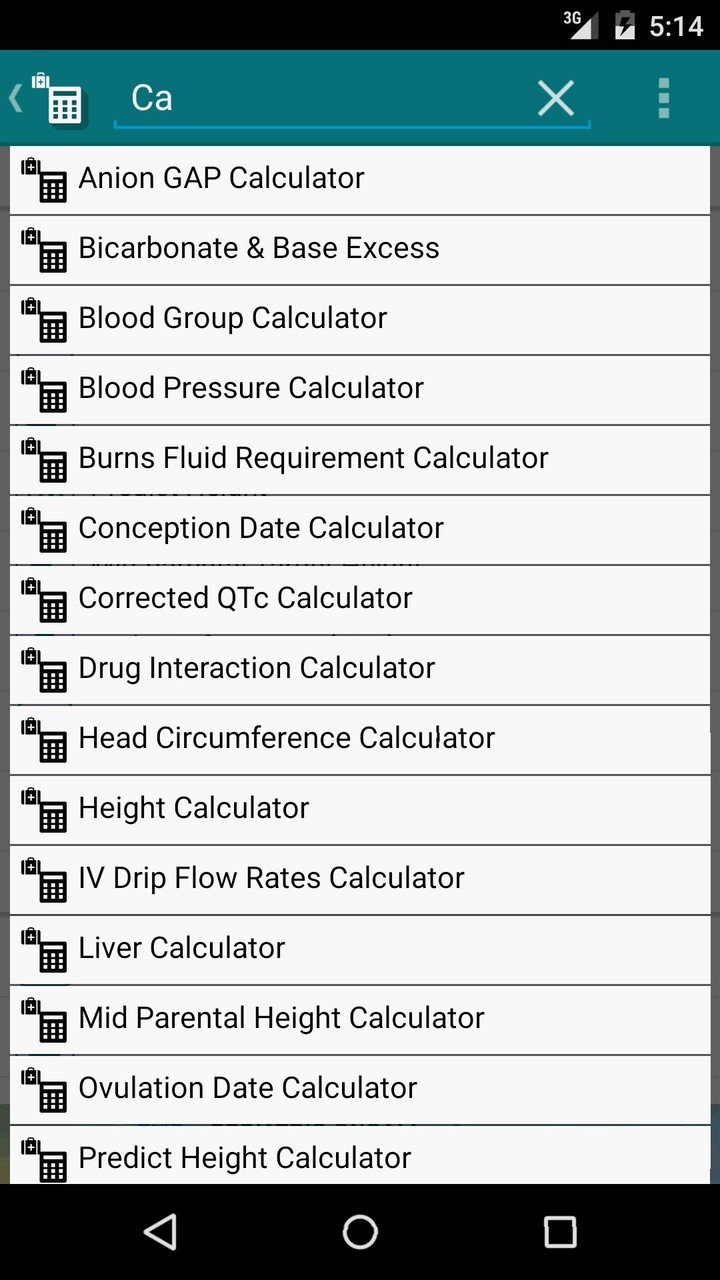
Task: Tap the calculator icon beside Corrected QTc Calculator
Action: click(44, 601)
